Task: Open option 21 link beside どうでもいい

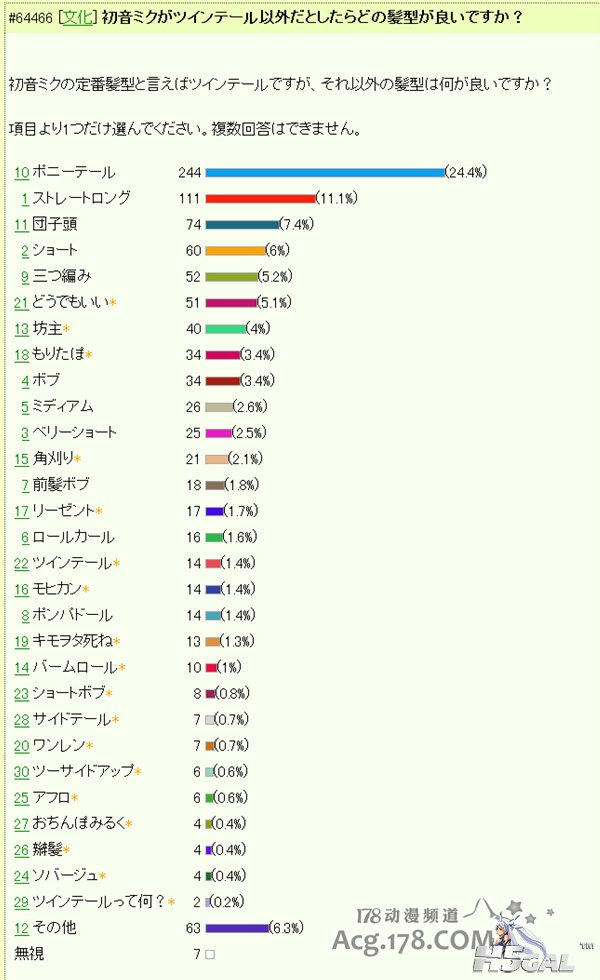Action: (22, 303)
